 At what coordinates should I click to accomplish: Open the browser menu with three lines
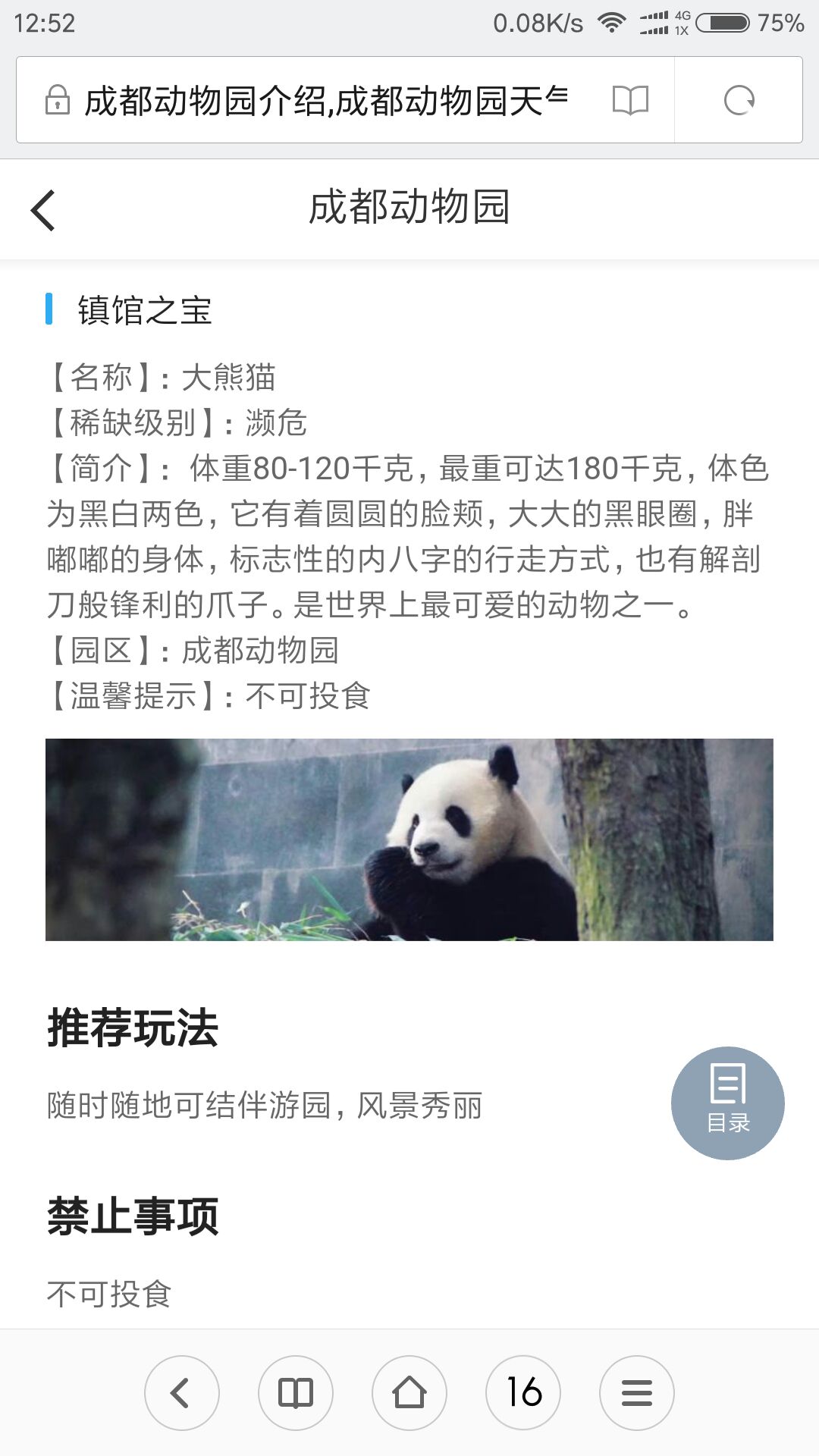pyautogui.click(x=637, y=1393)
